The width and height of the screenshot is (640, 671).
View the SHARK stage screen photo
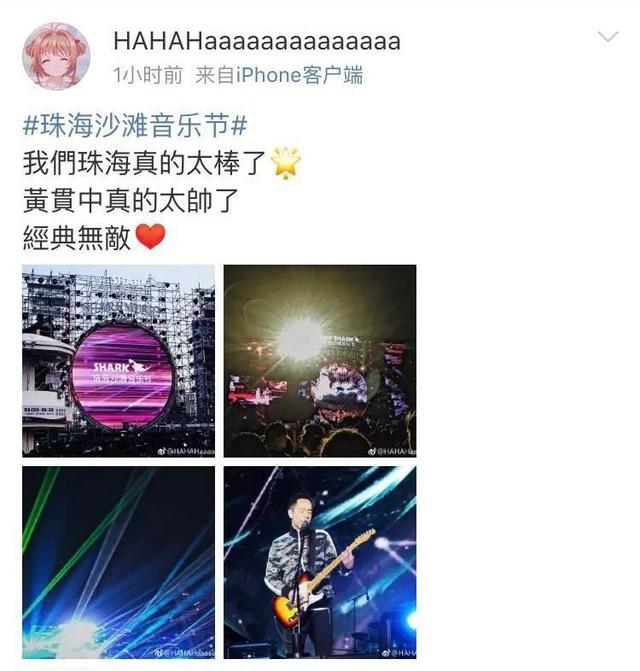click(118, 361)
